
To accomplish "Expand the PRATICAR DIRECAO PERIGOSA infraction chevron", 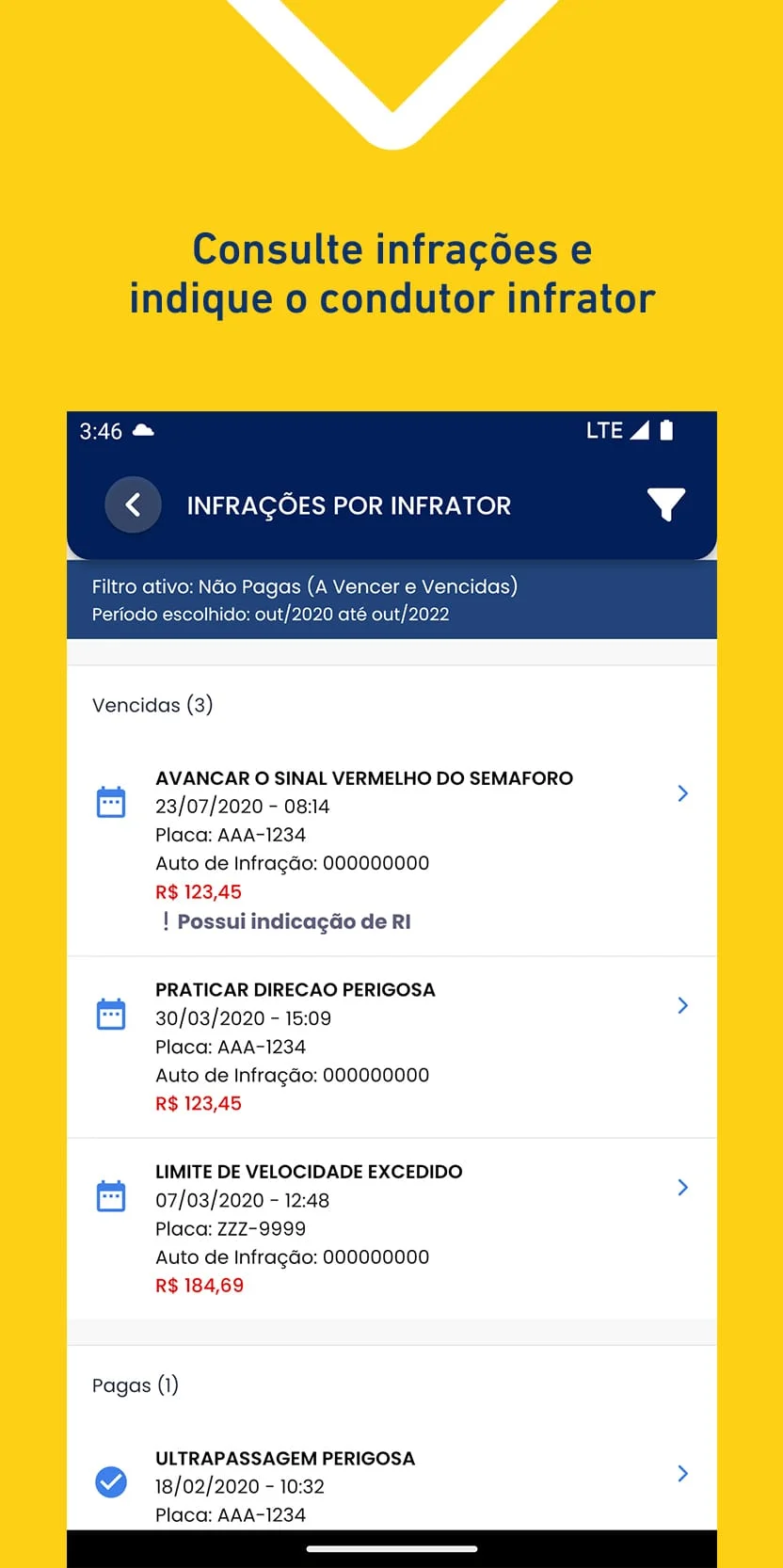I will [x=682, y=1005].
